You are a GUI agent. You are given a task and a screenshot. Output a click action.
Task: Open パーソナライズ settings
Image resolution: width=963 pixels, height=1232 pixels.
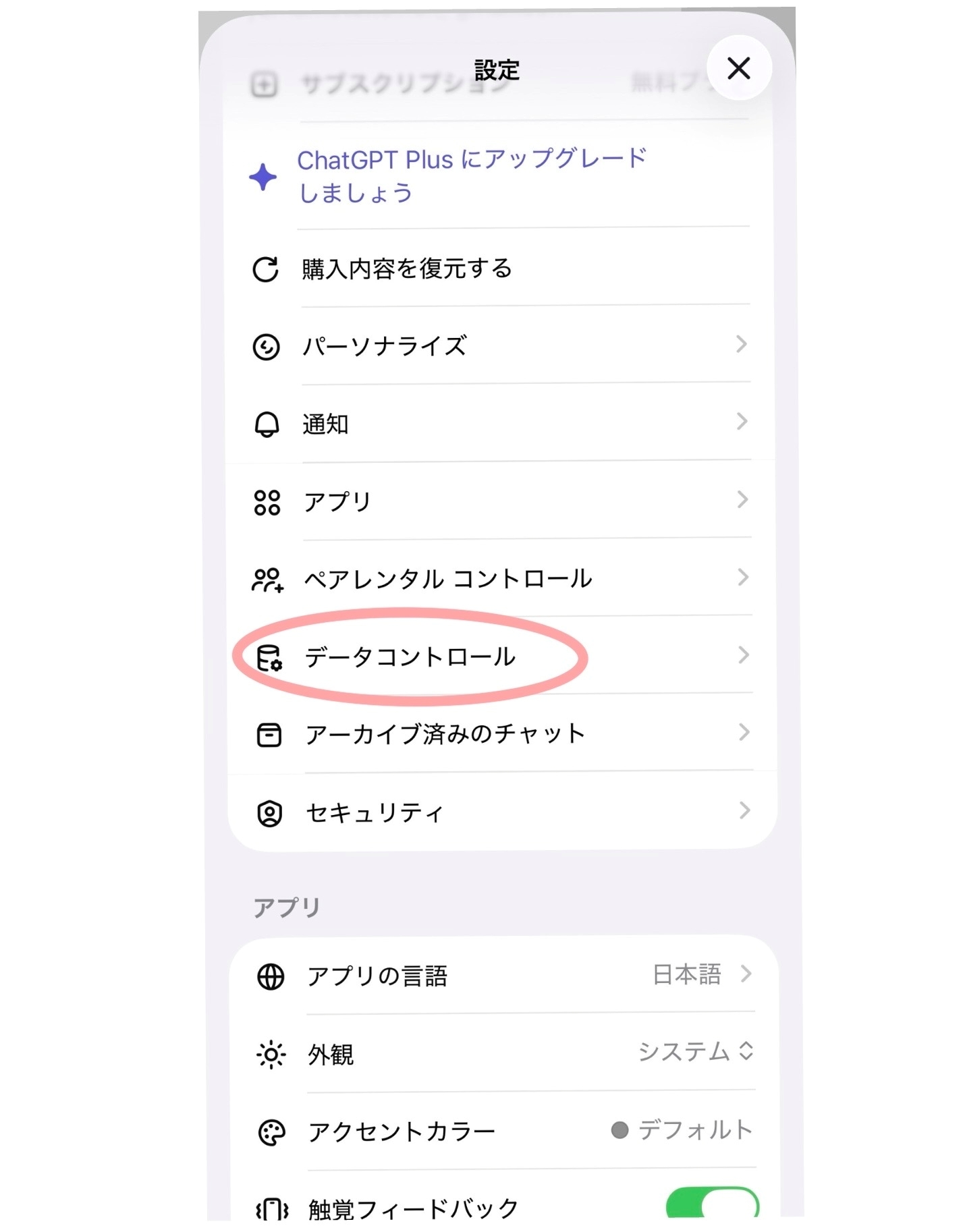click(x=499, y=346)
